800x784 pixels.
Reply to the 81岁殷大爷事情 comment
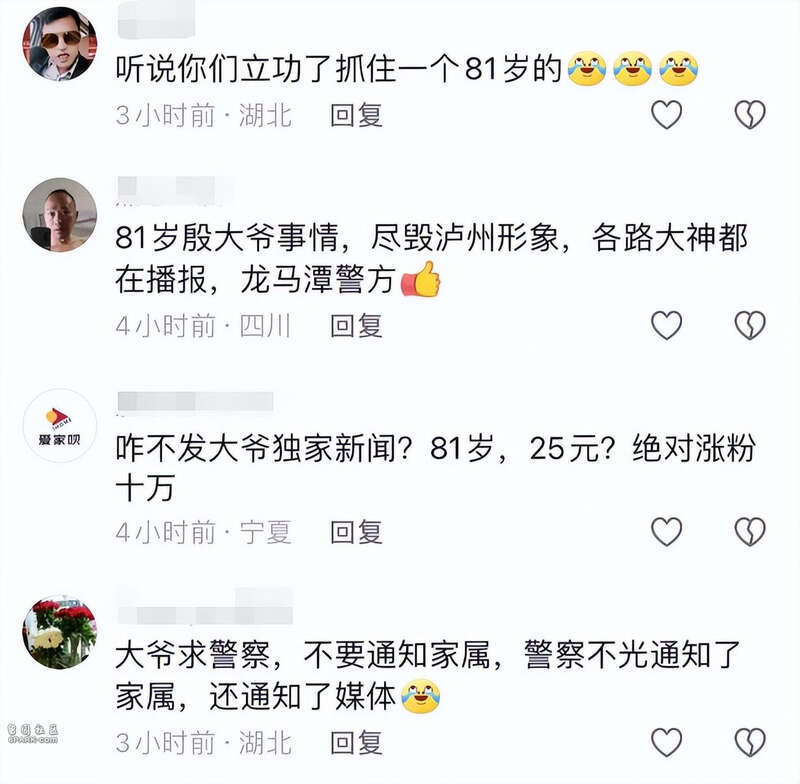(x=357, y=325)
